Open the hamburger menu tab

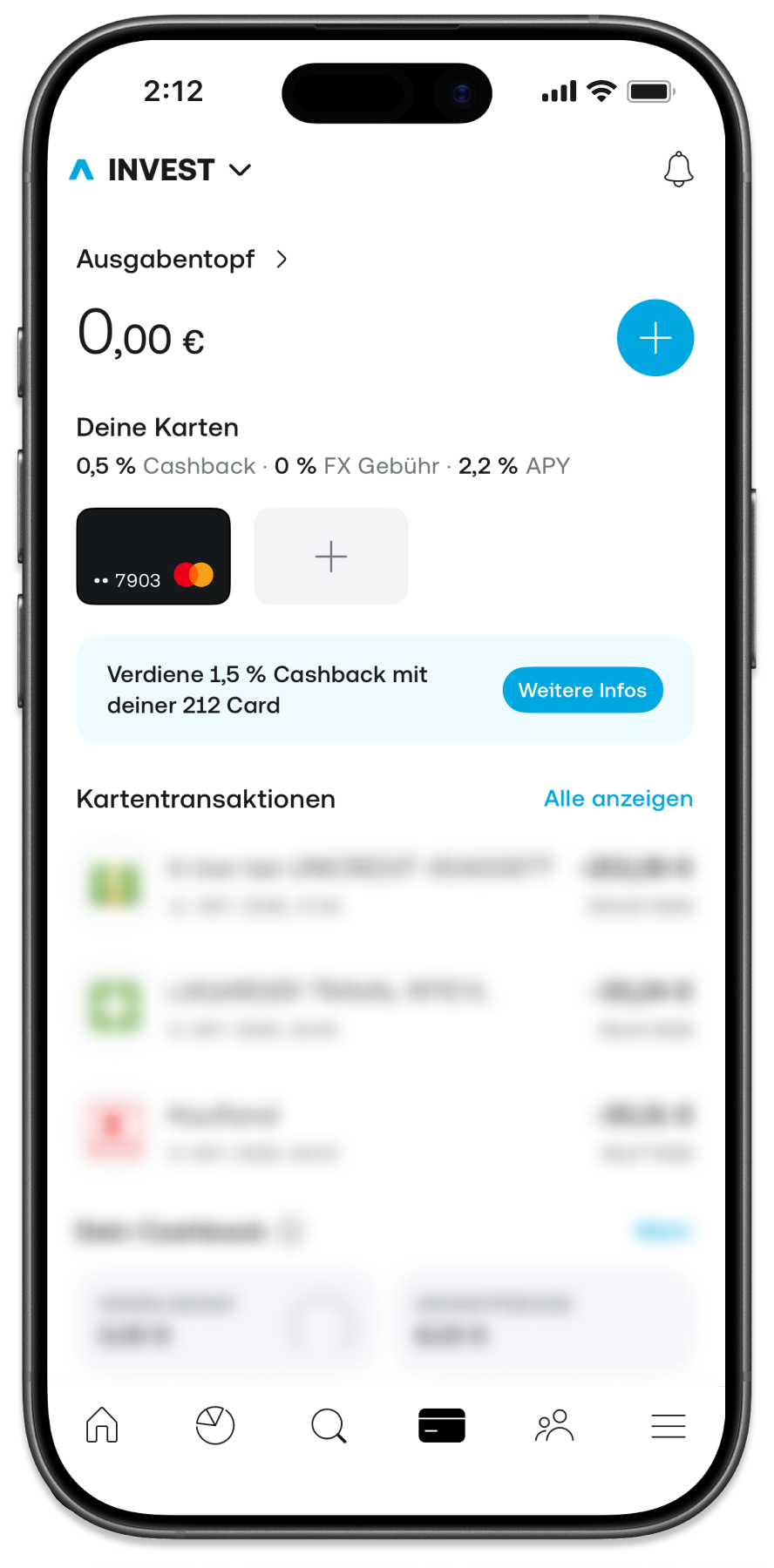click(668, 1425)
